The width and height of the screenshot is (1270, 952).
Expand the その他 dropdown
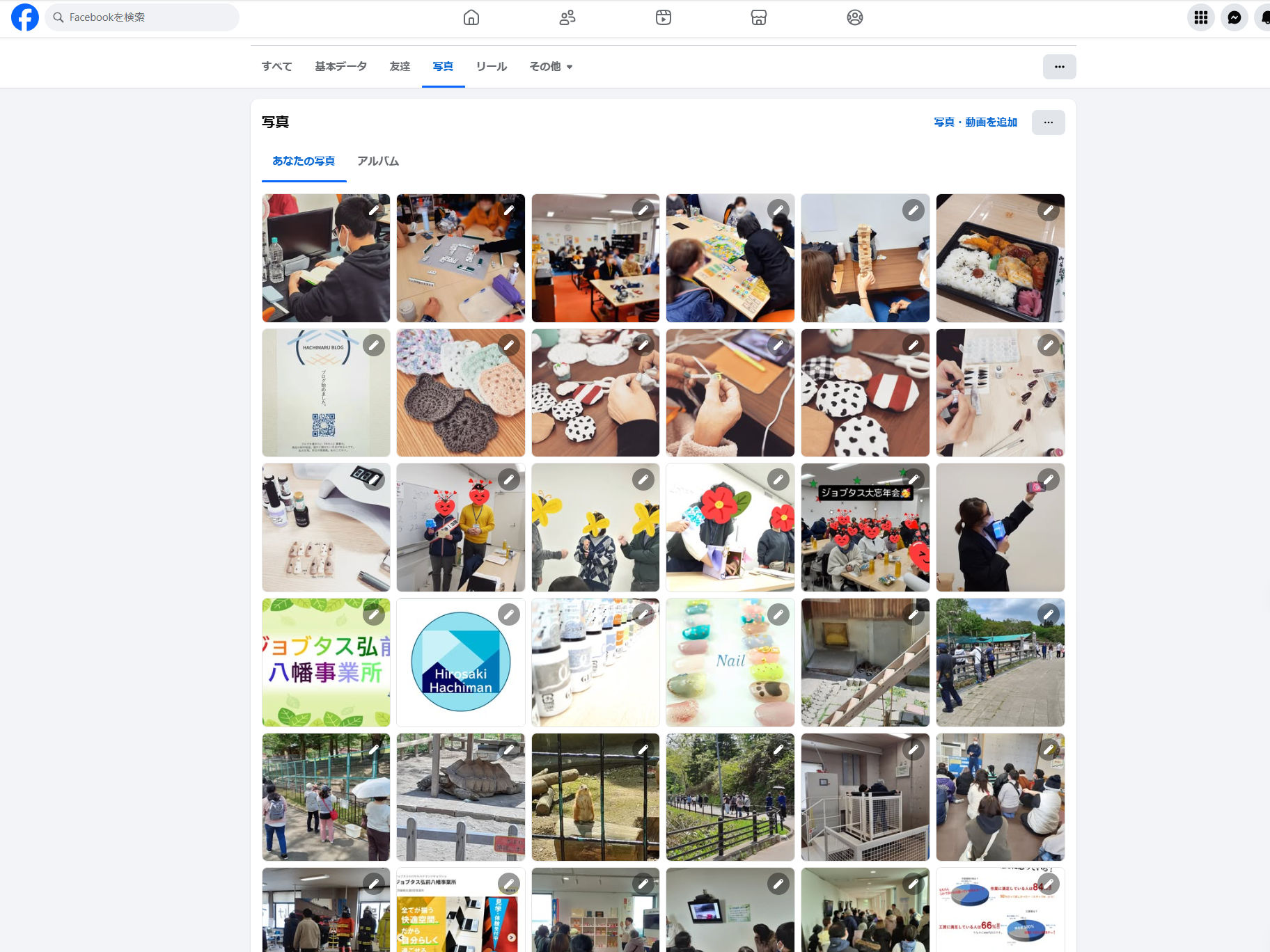pyautogui.click(x=551, y=67)
